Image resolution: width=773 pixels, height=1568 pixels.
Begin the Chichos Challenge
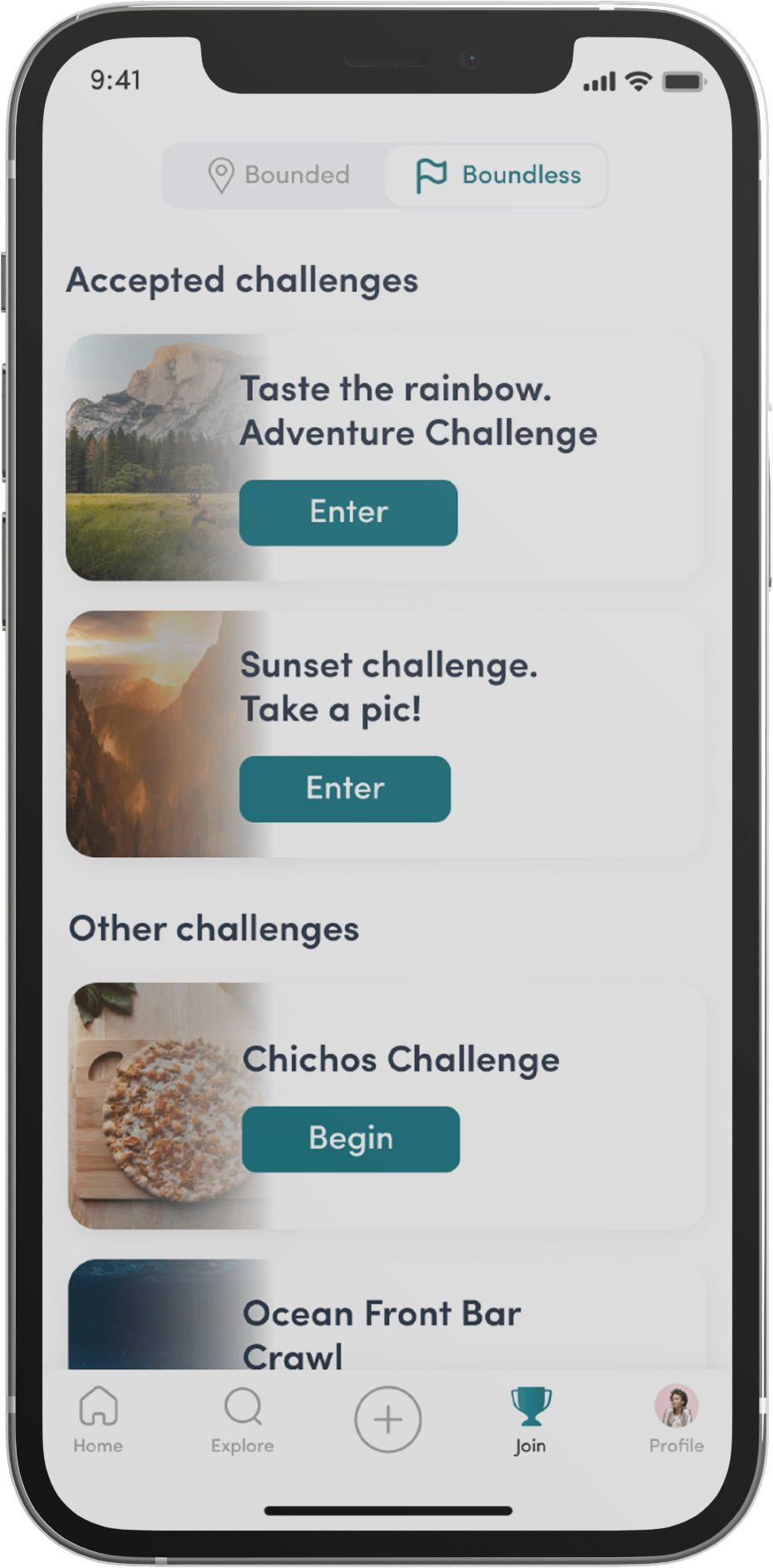[x=351, y=1139]
